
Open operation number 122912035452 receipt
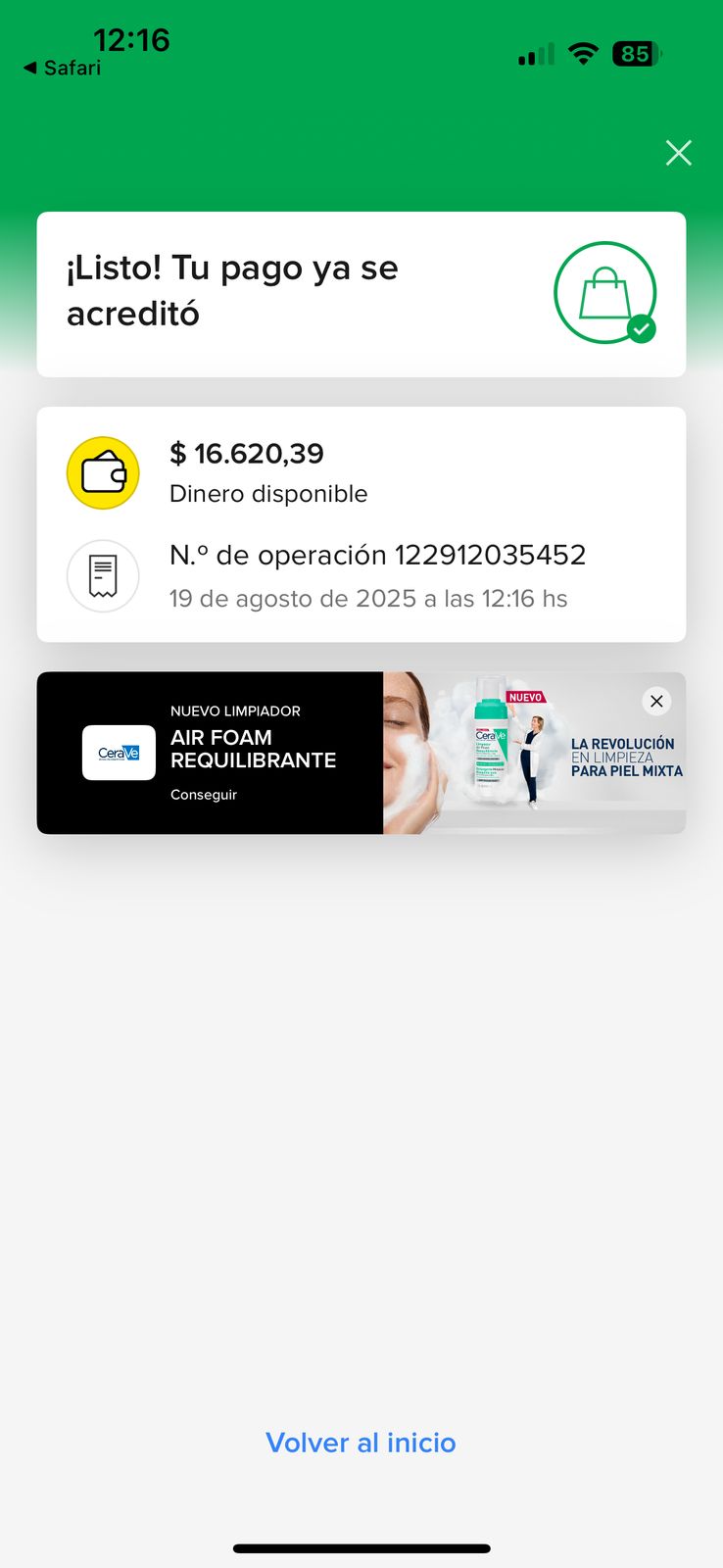(x=376, y=575)
